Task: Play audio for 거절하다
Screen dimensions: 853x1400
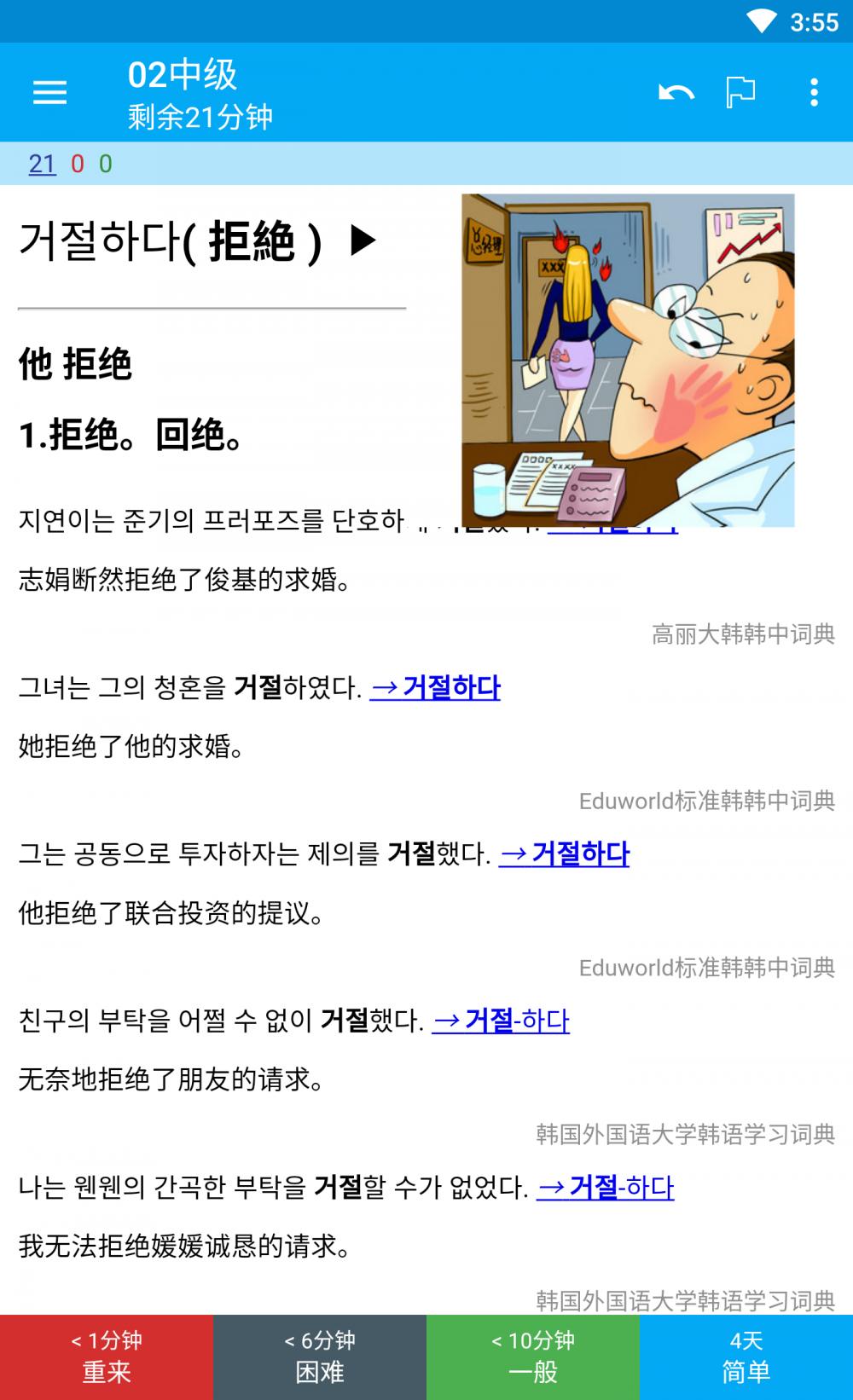Action: (363, 240)
